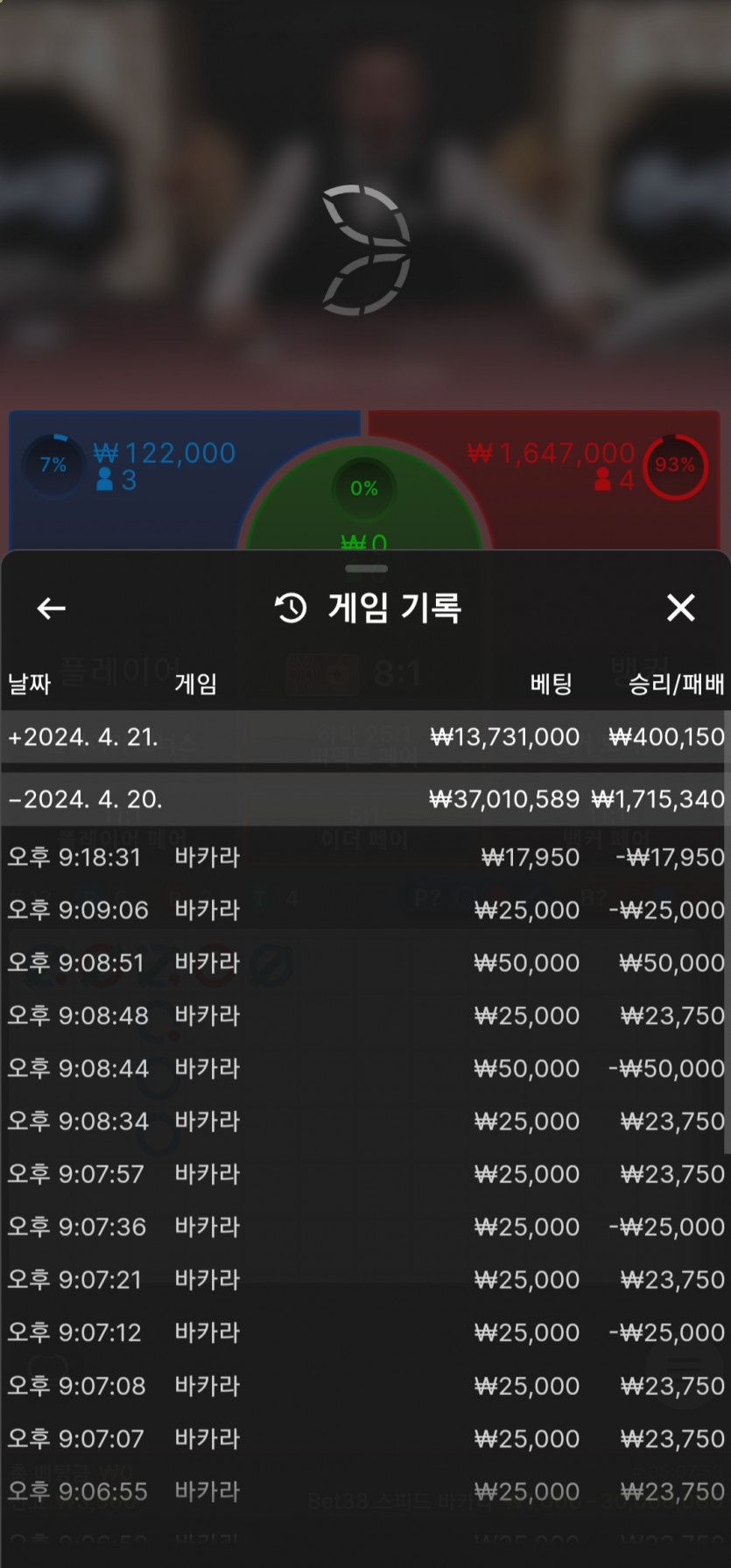Viewport: 731px width, 1568px height.
Task: Tap the 오후 9:07:08 바카라 row
Action: [365, 1386]
